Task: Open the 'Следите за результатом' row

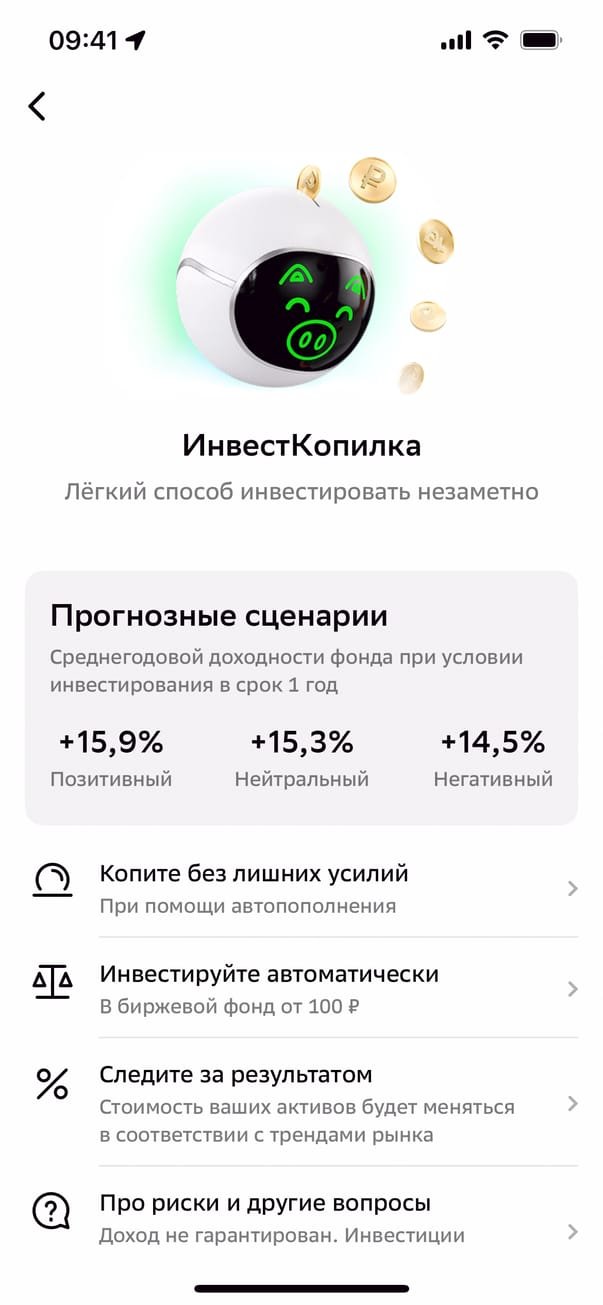Action: pos(300,1103)
